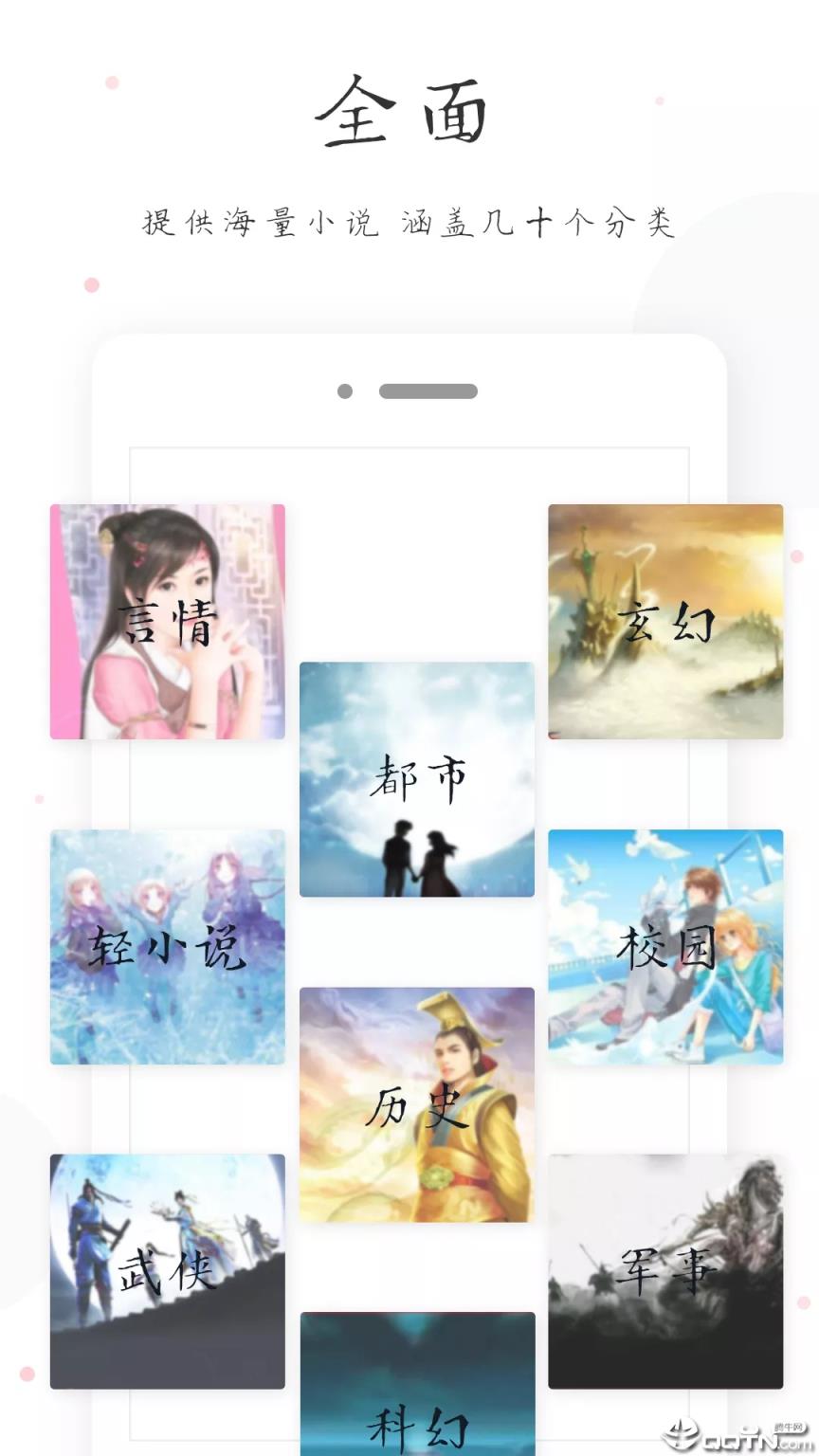Open the 历史 history category
The height and width of the screenshot is (1456, 819).
tap(417, 1104)
